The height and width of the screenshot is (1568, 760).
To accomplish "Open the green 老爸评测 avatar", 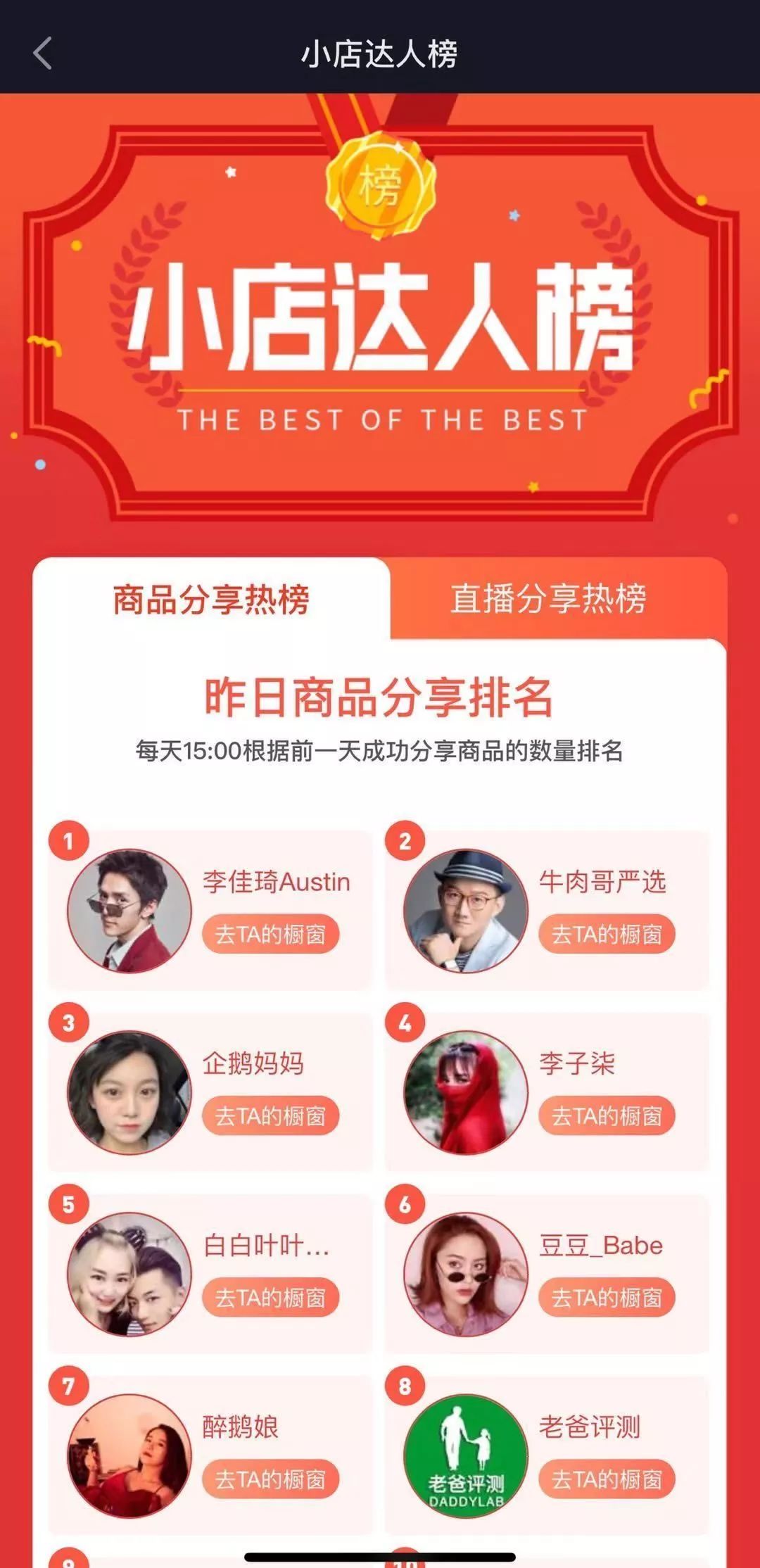I will click(x=466, y=1455).
